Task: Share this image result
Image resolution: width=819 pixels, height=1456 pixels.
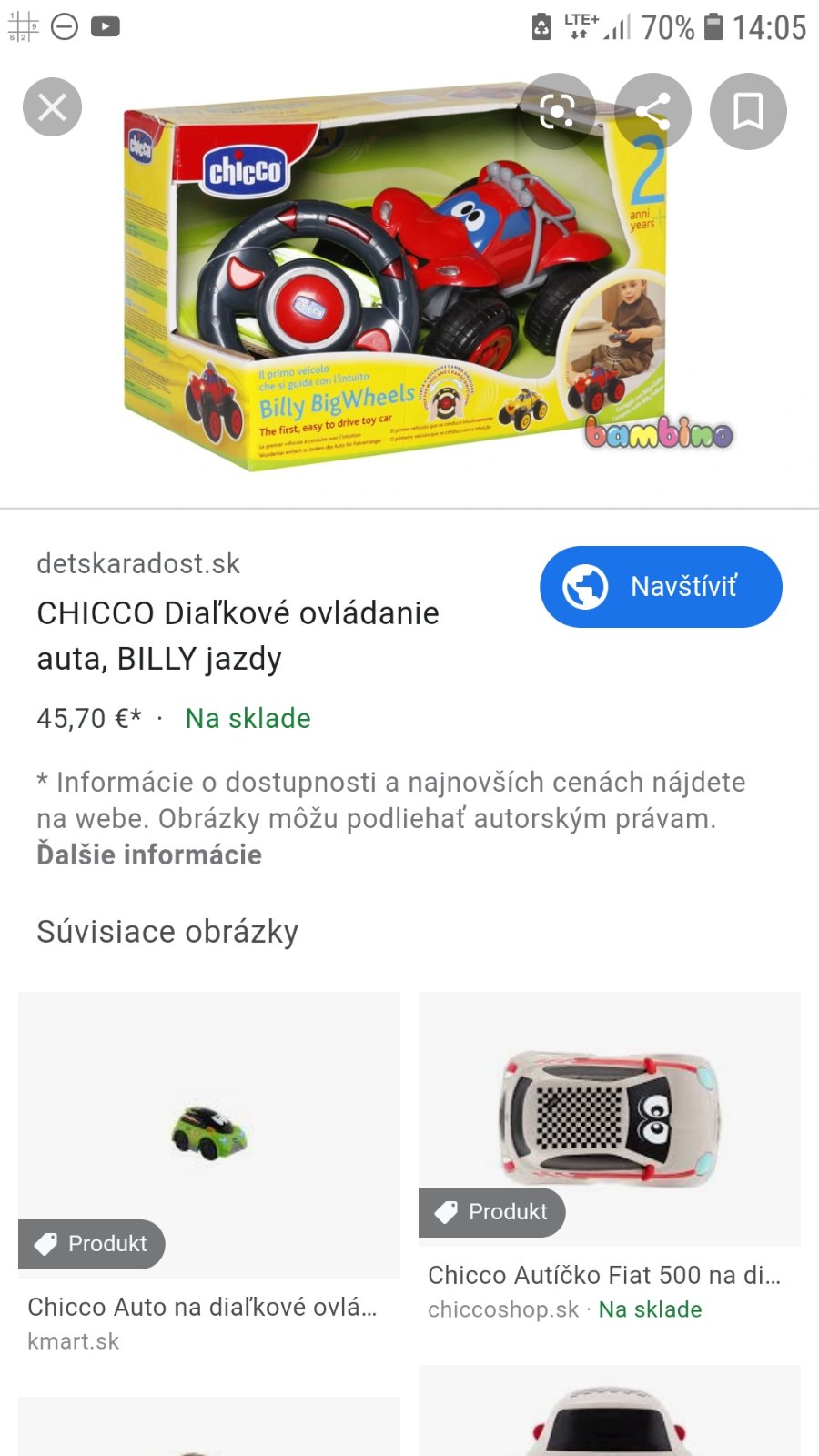Action: [x=652, y=112]
